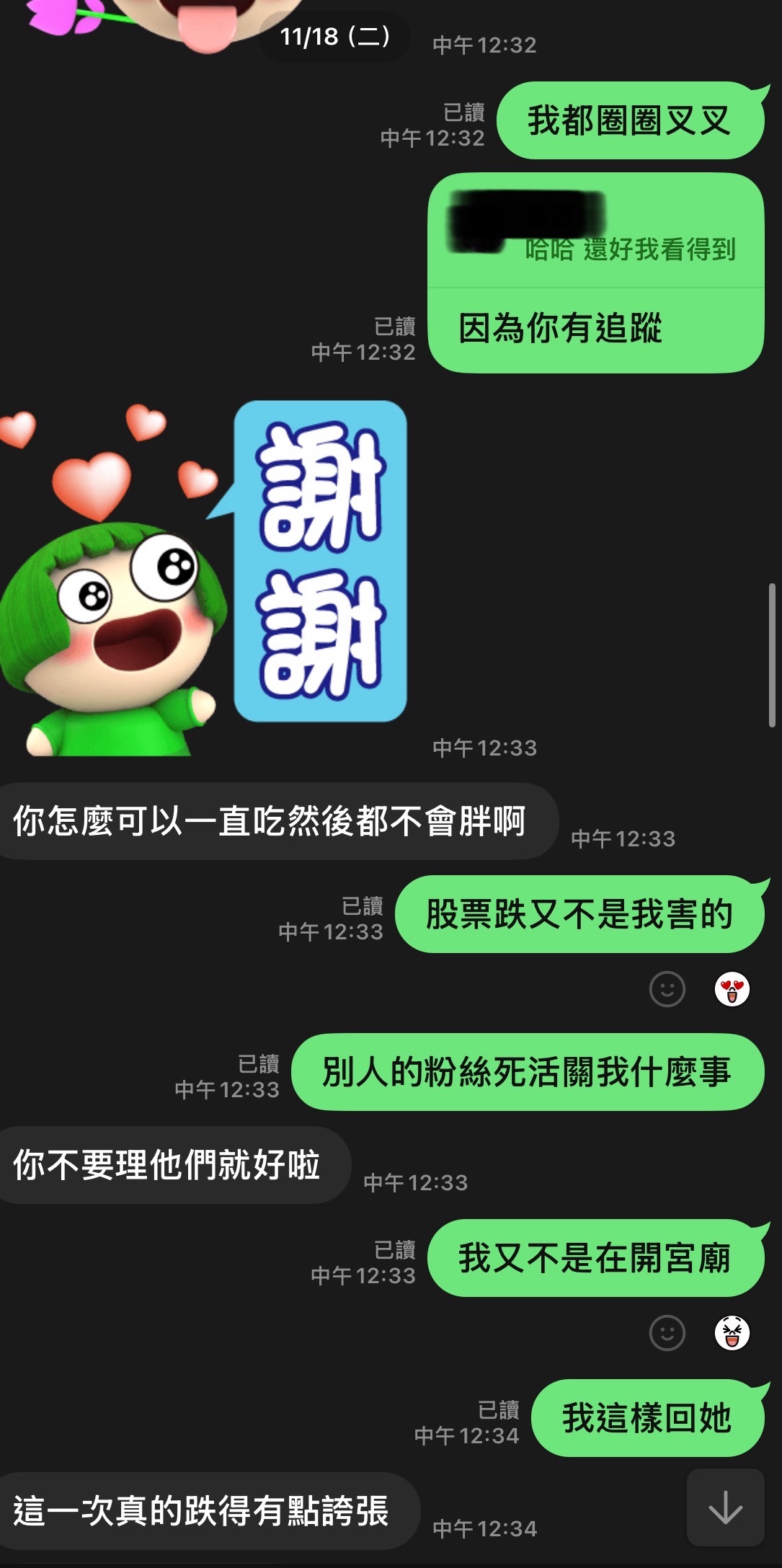
Task: Jump to the latest message with down arrow
Action: [725, 1507]
